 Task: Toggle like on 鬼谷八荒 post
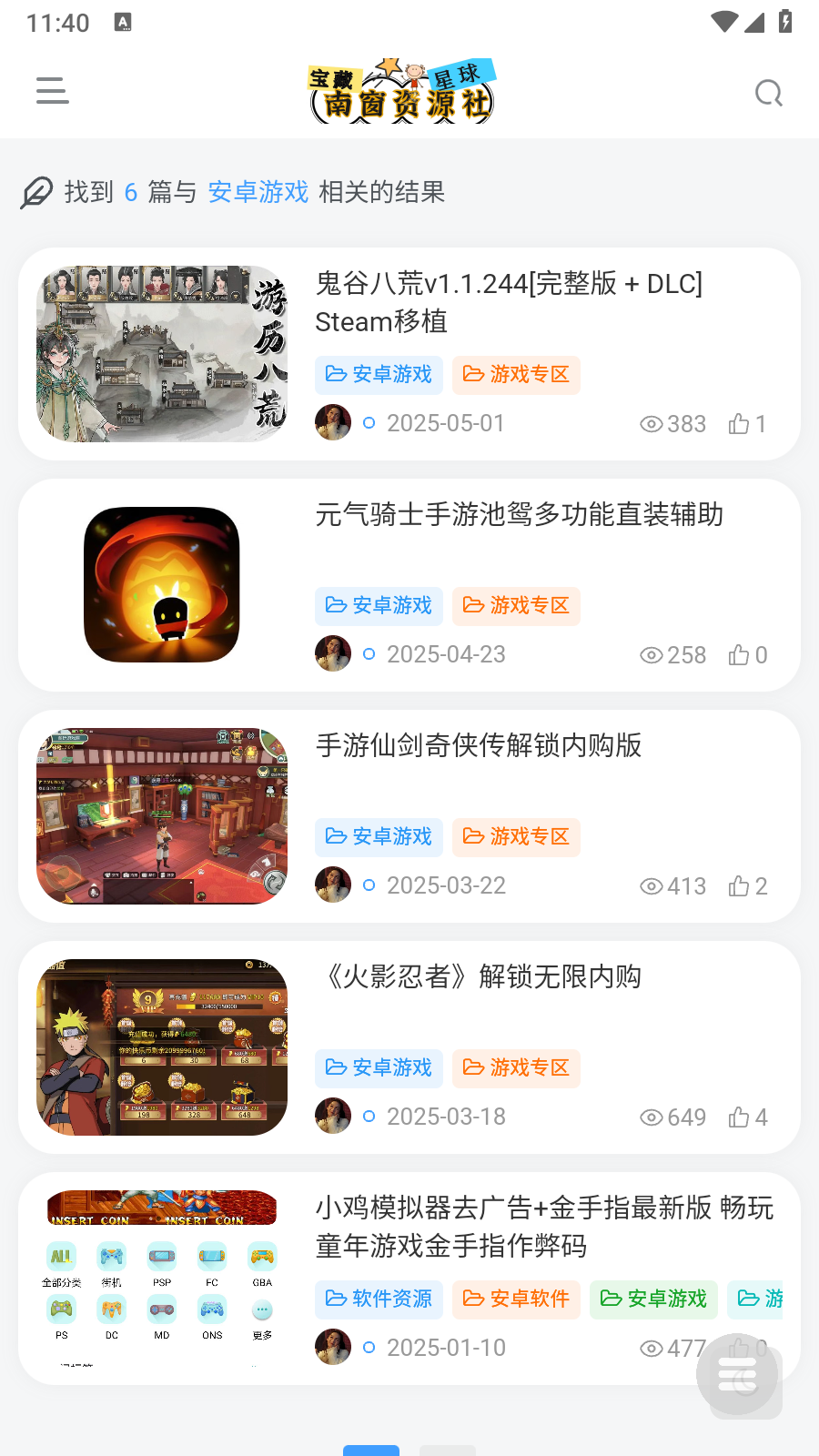click(739, 424)
